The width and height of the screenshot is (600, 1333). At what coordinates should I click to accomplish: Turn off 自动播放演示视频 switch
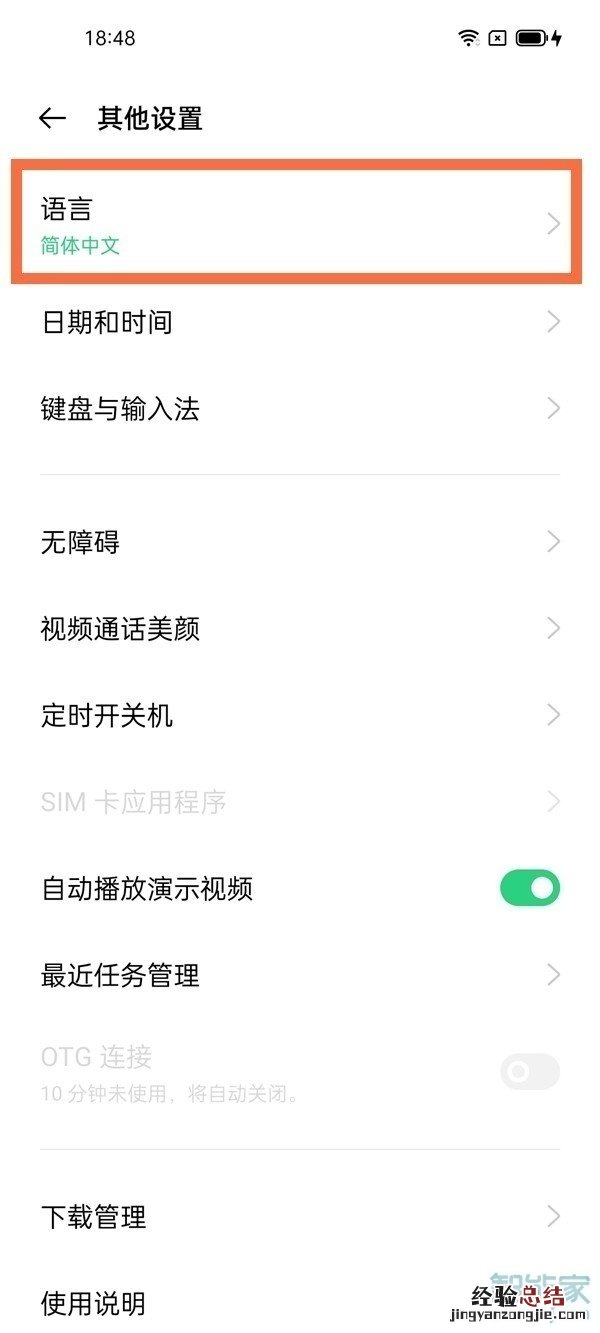pyautogui.click(x=530, y=888)
